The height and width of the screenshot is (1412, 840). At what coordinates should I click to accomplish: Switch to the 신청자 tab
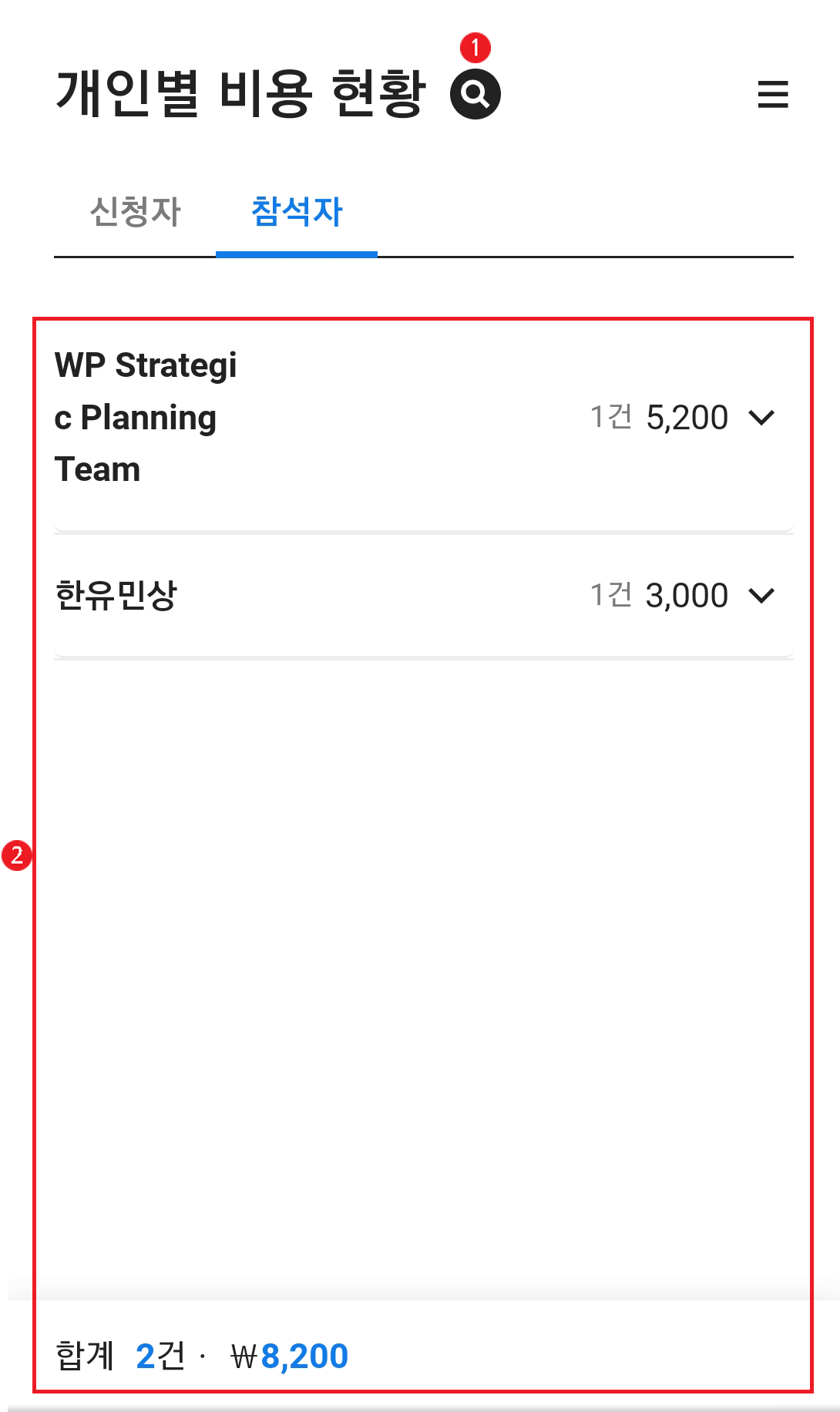point(135,211)
